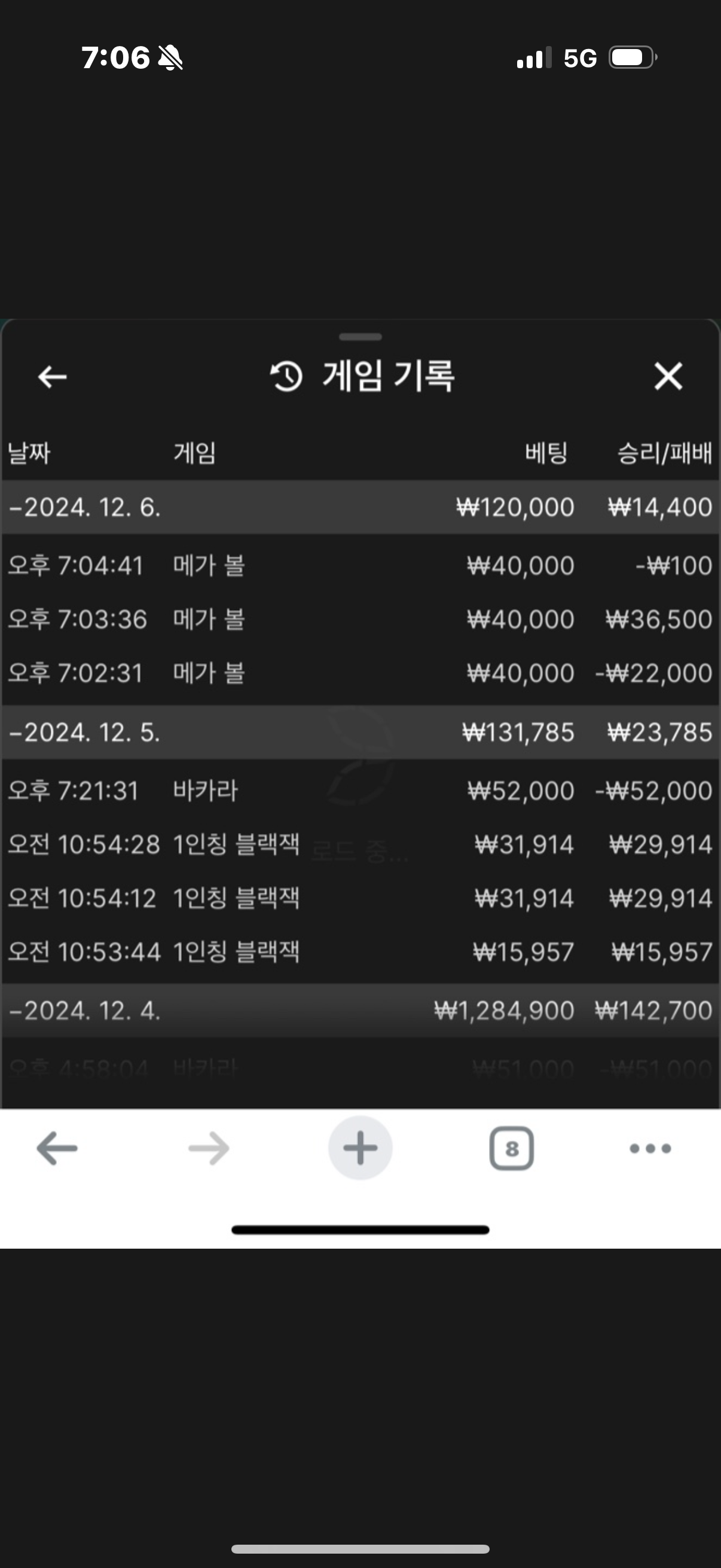This screenshot has width=721, height=1568.
Task: Collapse the 2024. 12. 6. date group
Action: pos(360,507)
